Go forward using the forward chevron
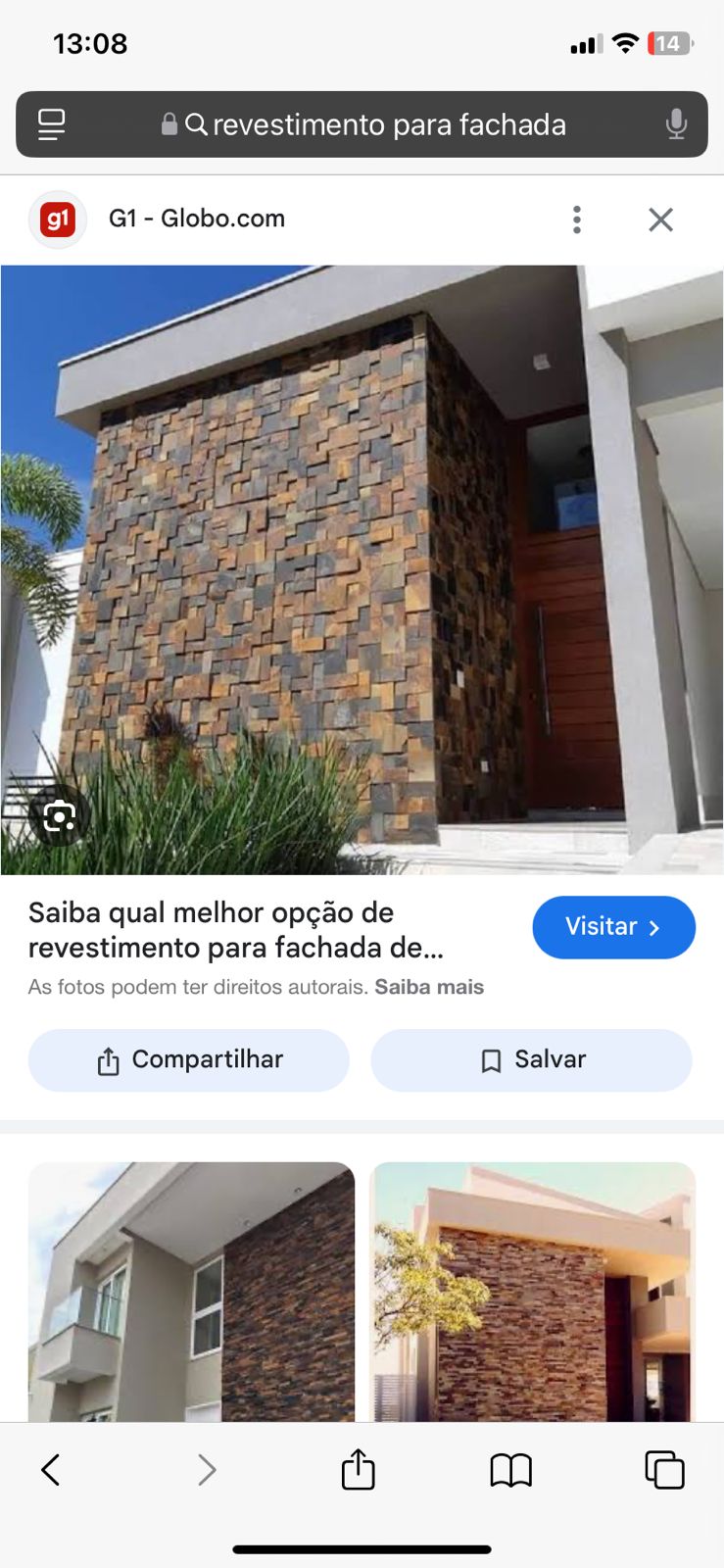Image resolution: width=724 pixels, height=1568 pixels. [207, 1469]
